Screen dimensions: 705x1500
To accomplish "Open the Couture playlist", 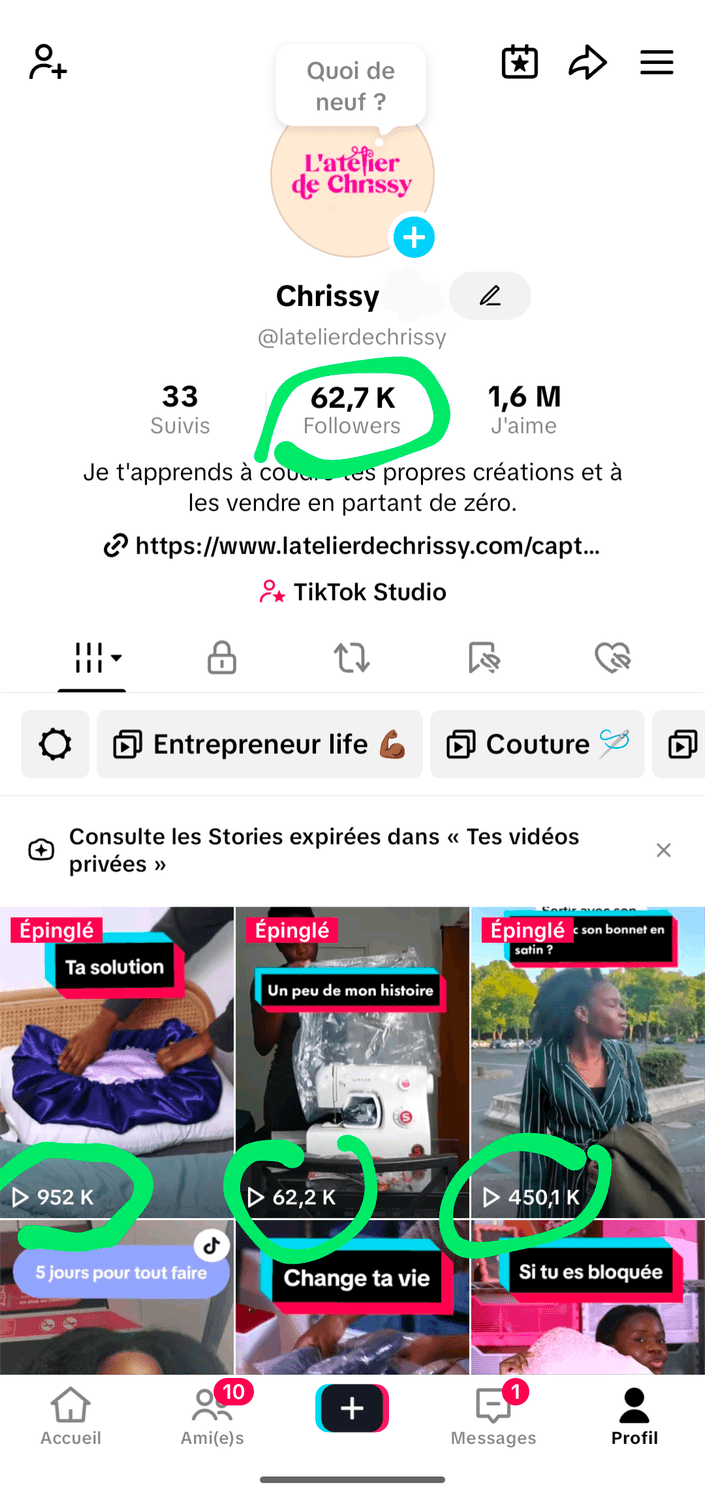I will point(537,744).
